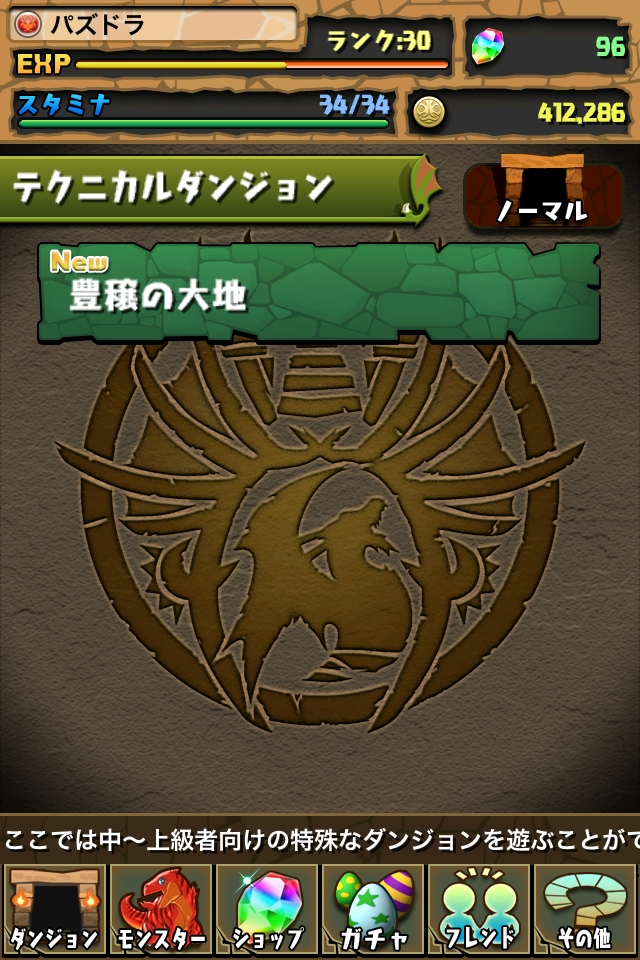640x960 pixels.
Task: Switch to the モンスター tab
Action: click(x=161, y=909)
